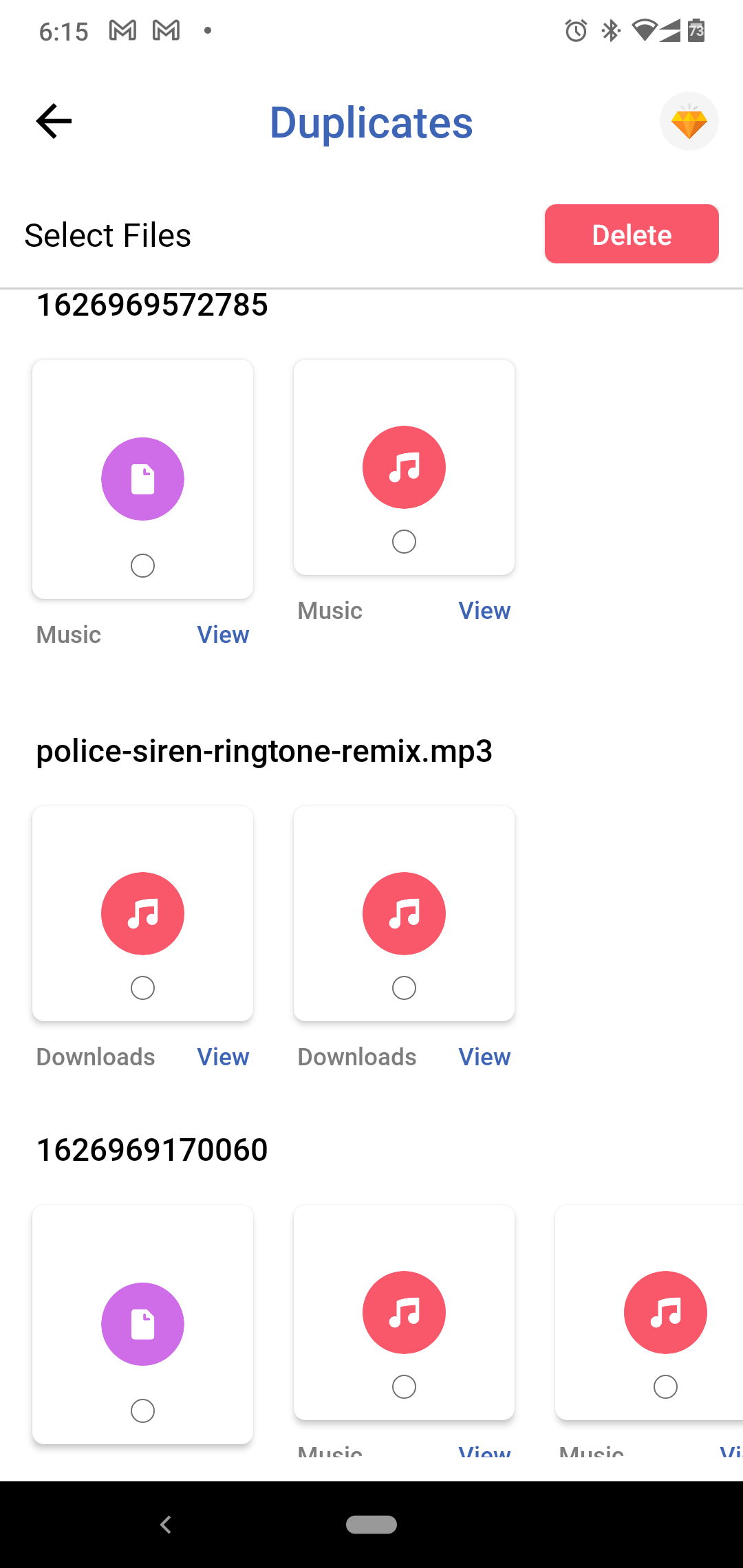The width and height of the screenshot is (743, 1568).
Task: Select second police-siren-ringtone-remix.mp3 copy
Action: tap(404, 988)
